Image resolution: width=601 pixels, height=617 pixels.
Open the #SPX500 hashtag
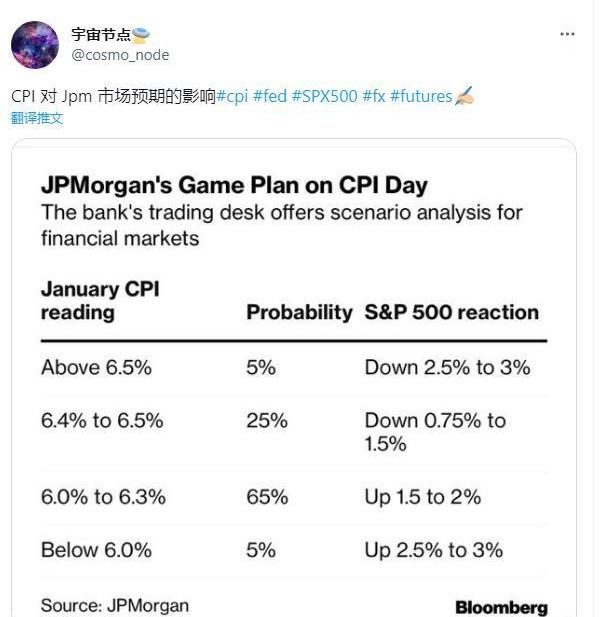click(x=325, y=97)
